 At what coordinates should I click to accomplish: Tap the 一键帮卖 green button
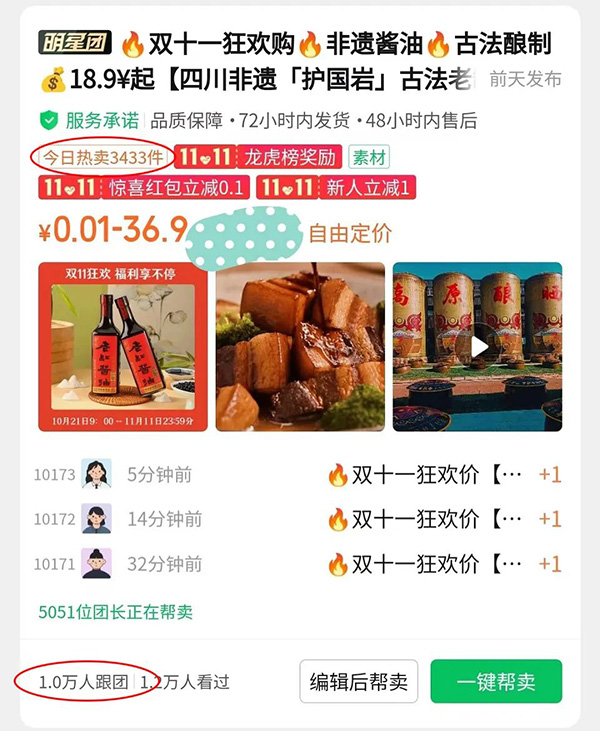pyautogui.click(x=496, y=682)
